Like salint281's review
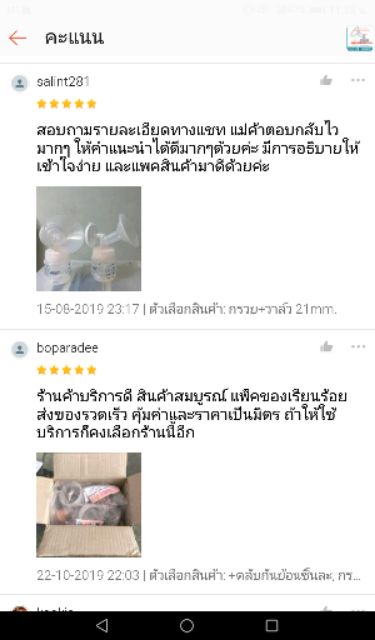Image resolution: width=375 pixels, height=640 pixels. click(326, 80)
